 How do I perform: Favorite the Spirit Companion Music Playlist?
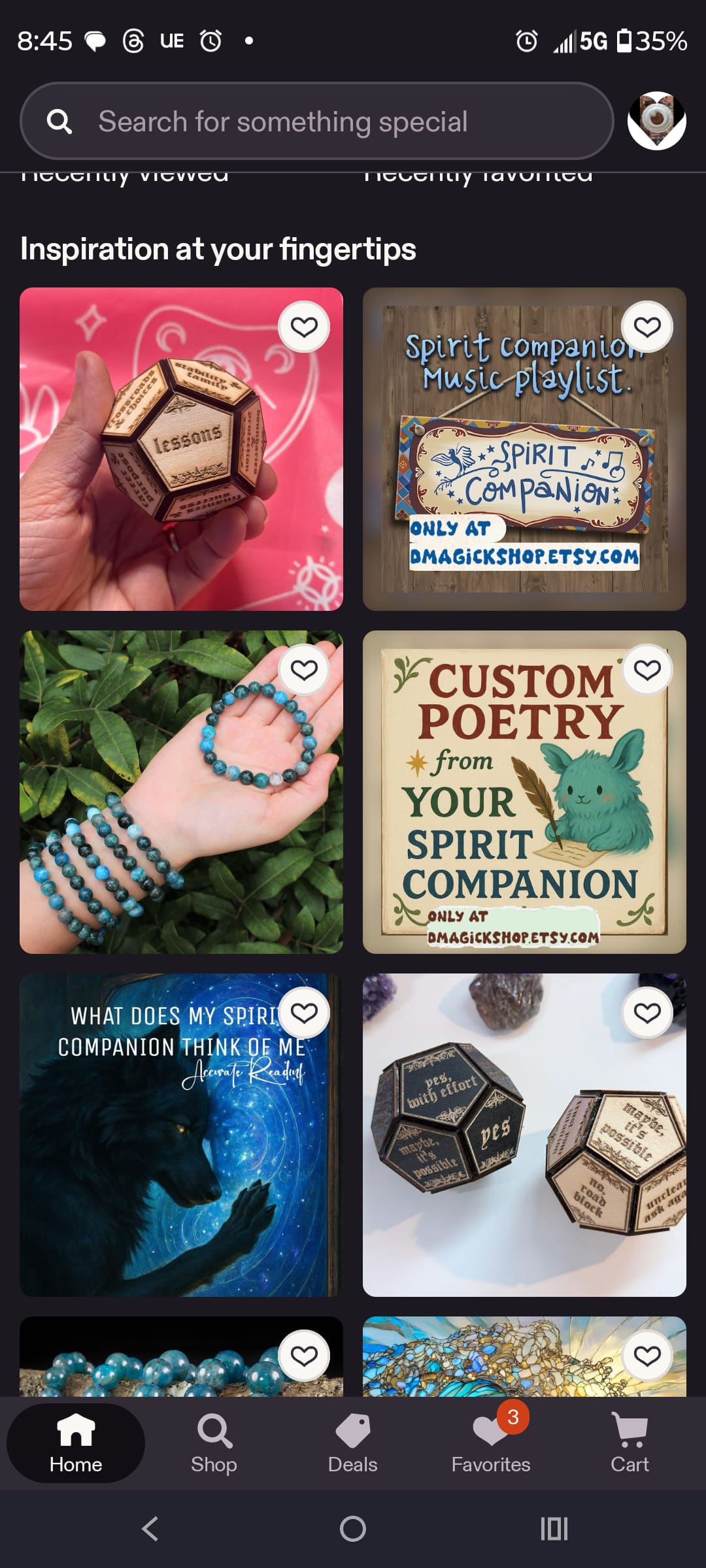pyautogui.click(x=647, y=327)
